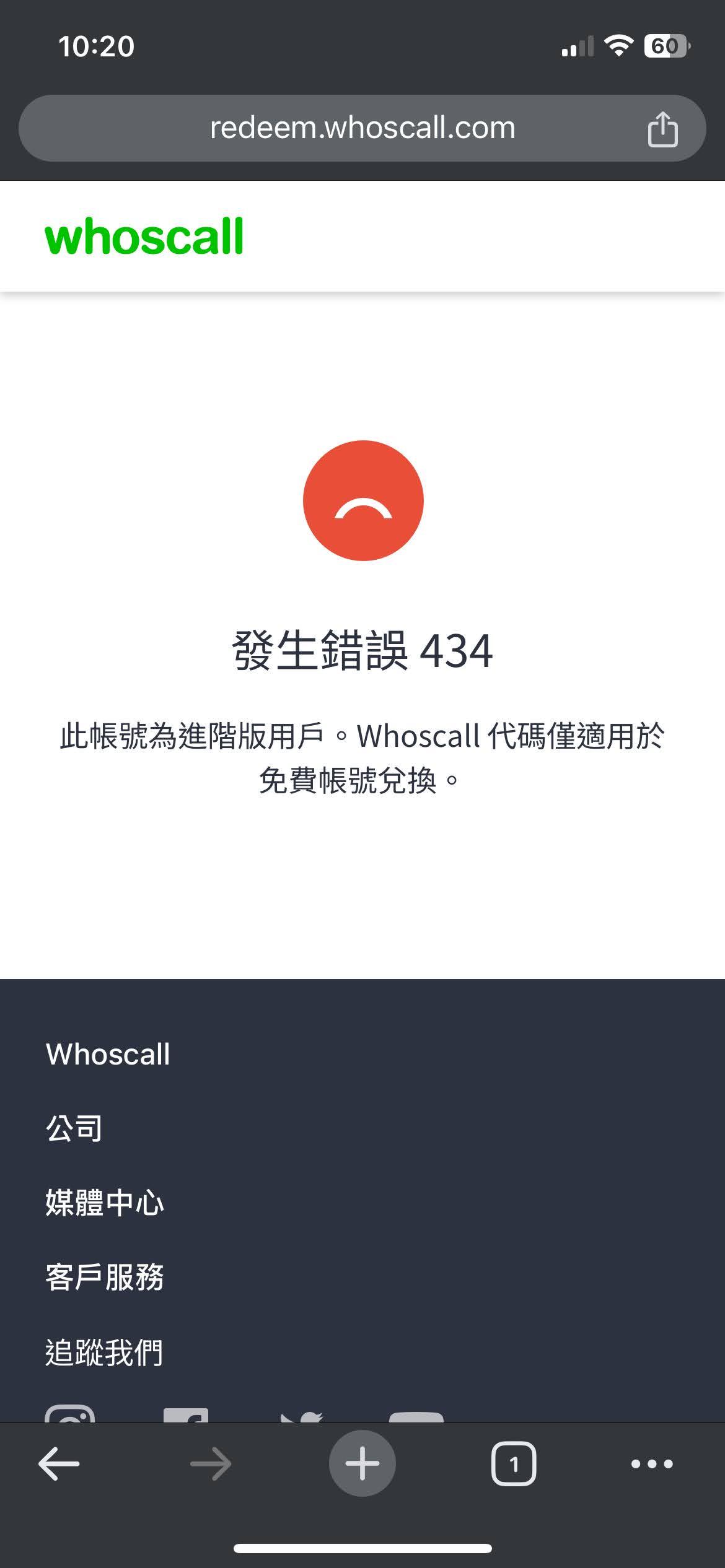725x1568 pixels.
Task: Open the Whoscall footer section
Action: tap(108, 1054)
